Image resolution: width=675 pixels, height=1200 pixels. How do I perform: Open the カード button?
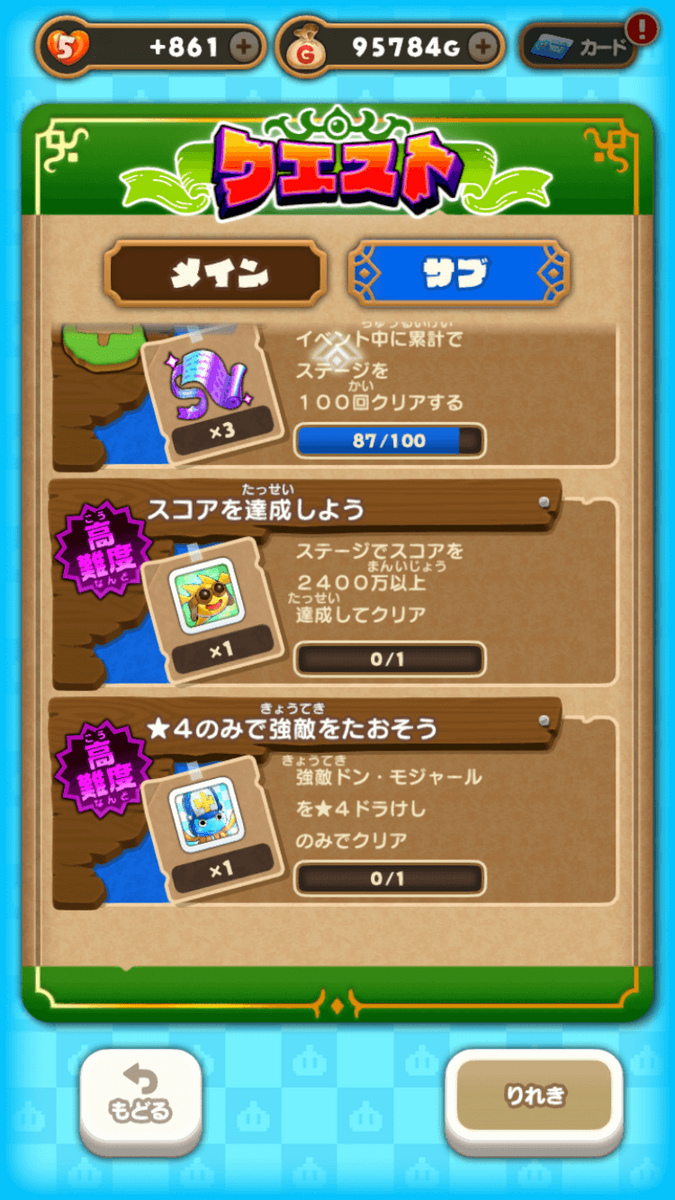coord(578,45)
